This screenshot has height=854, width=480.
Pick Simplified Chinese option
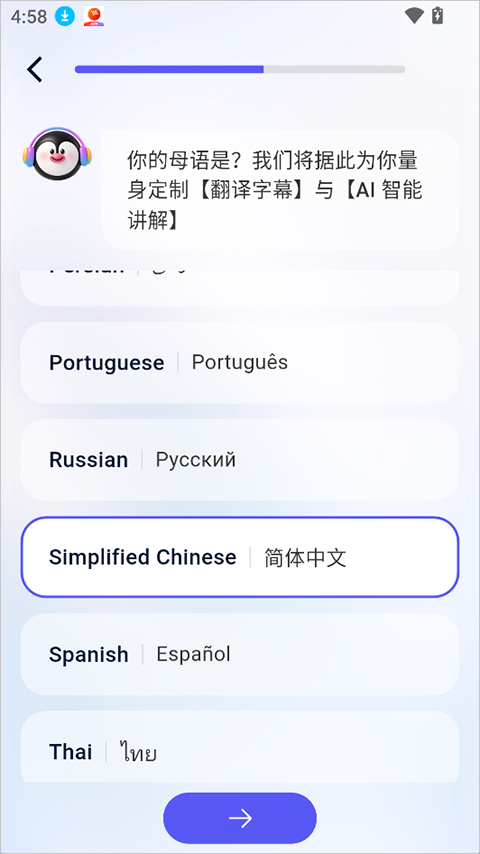click(240, 557)
